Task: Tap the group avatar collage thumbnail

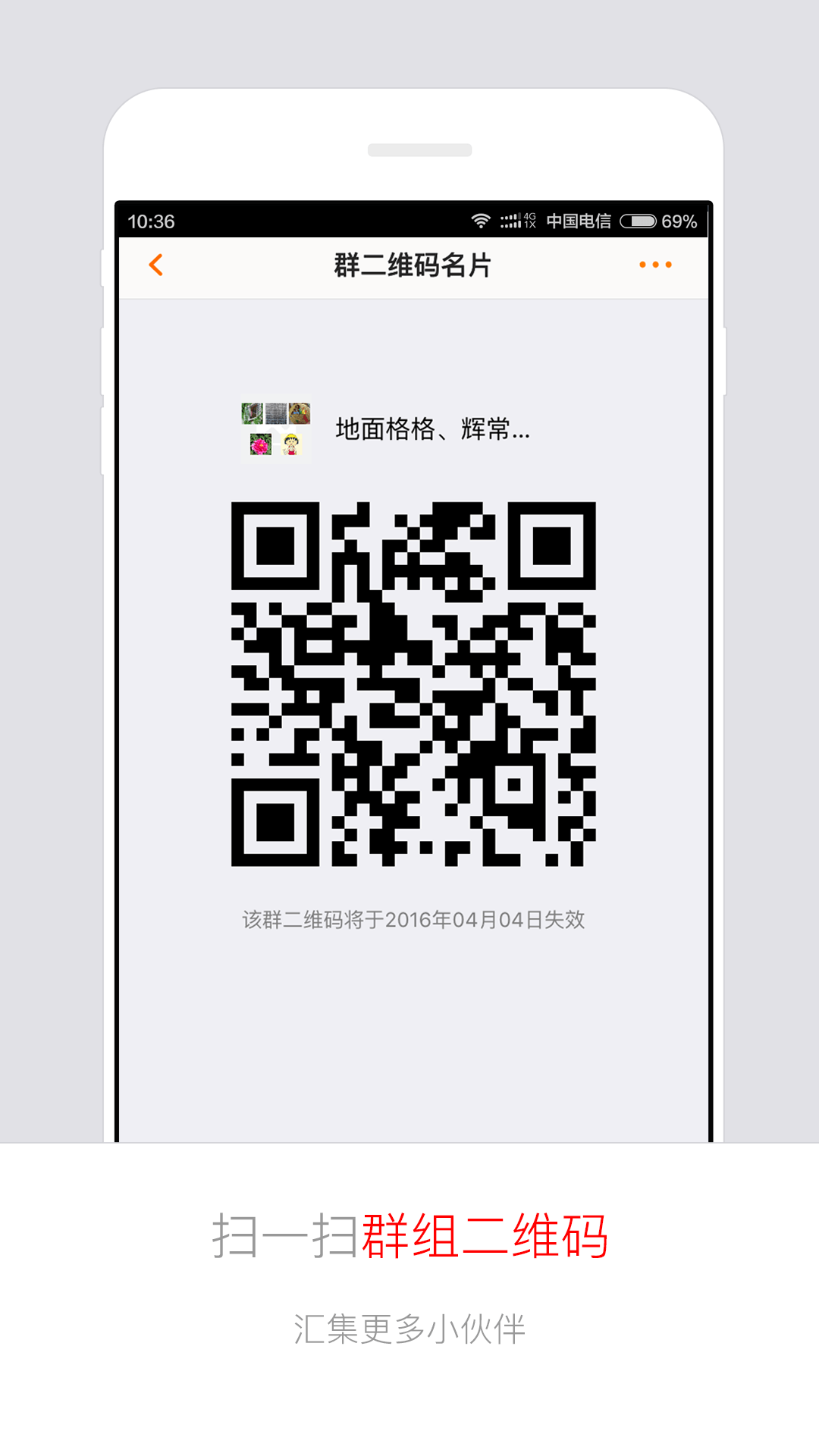Action: (277, 428)
